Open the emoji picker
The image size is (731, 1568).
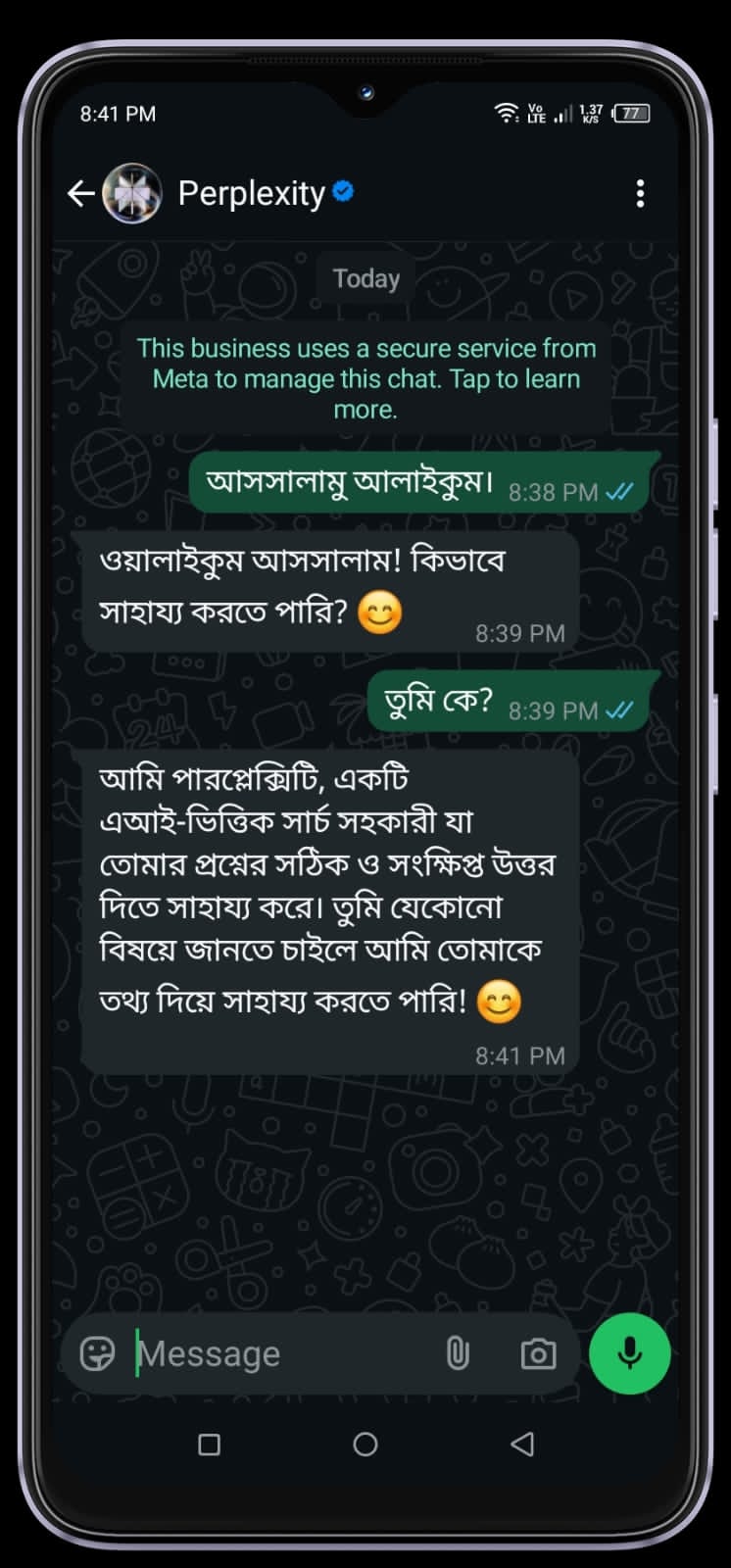(x=97, y=1353)
